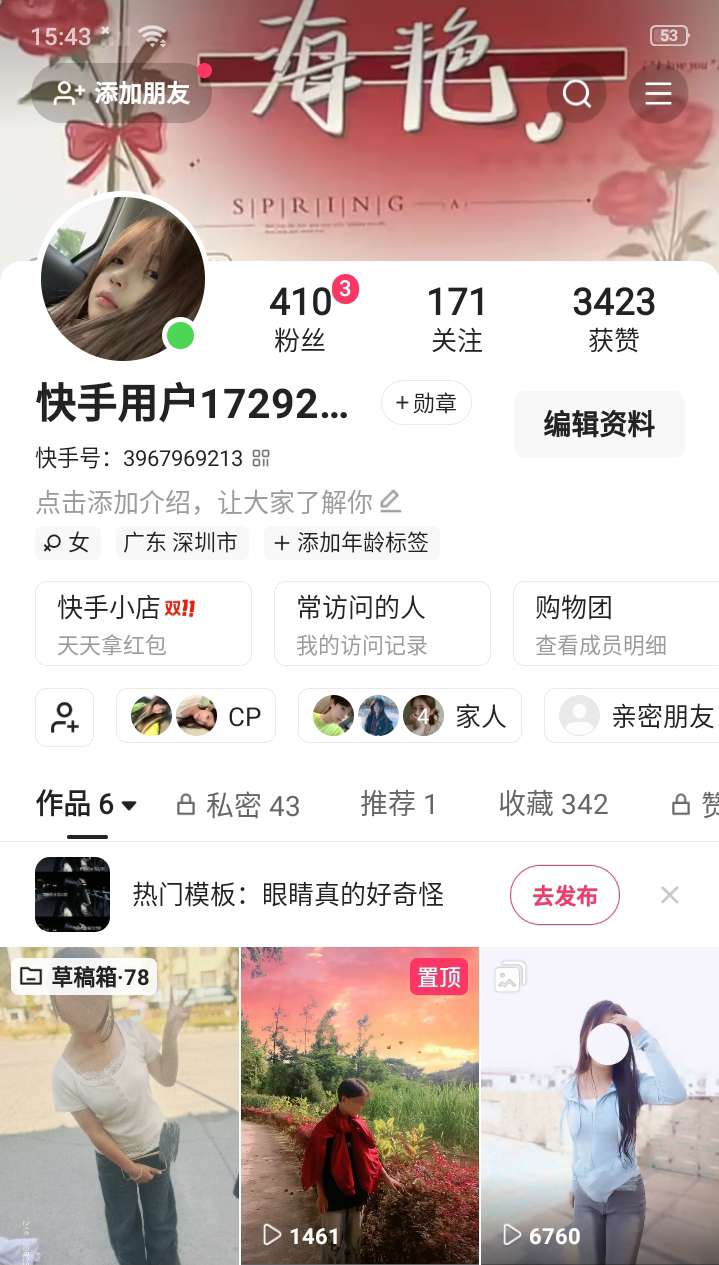Open 常访问的人 visit records
Image resolution: width=719 pixels, height=1265 pixels.
coord(382,624)
